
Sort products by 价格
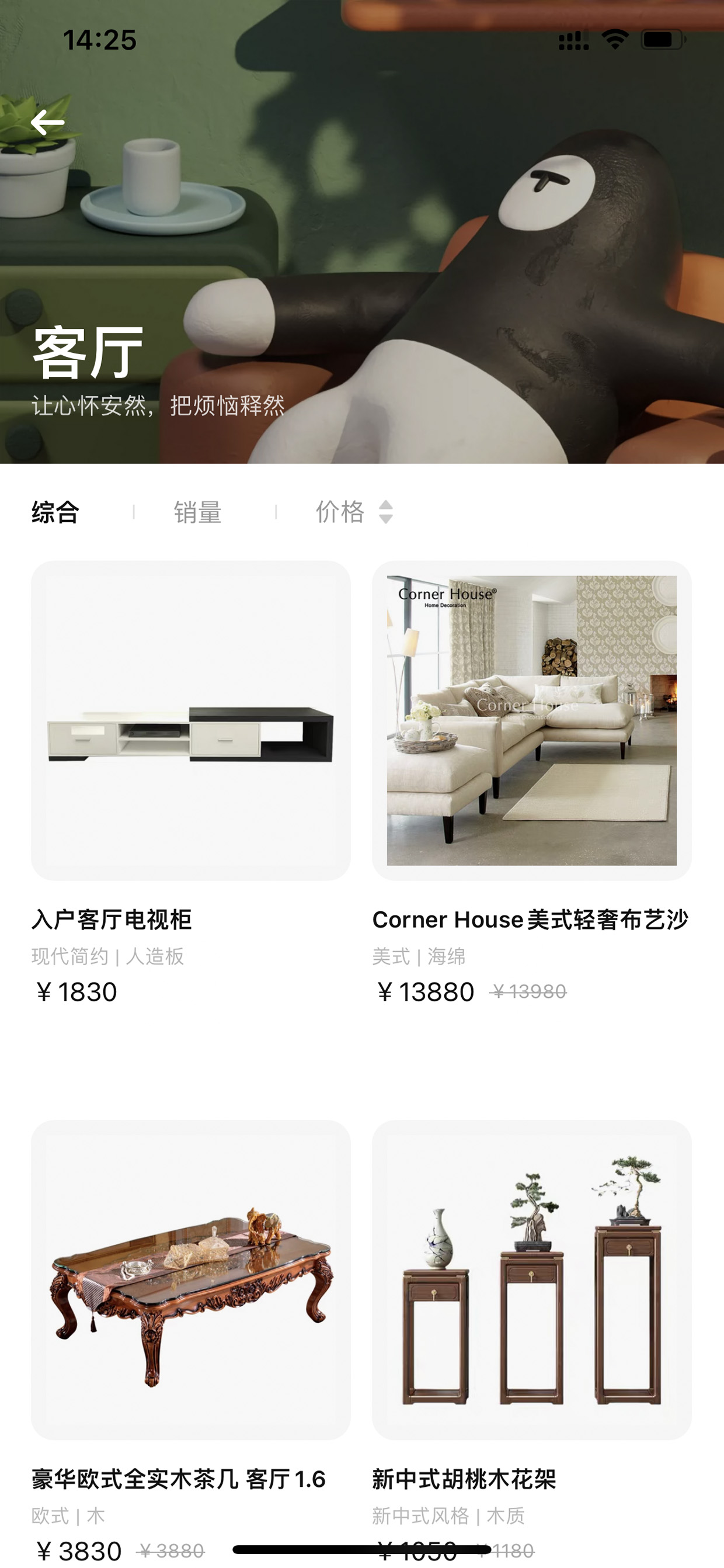(x=354, y=512)
